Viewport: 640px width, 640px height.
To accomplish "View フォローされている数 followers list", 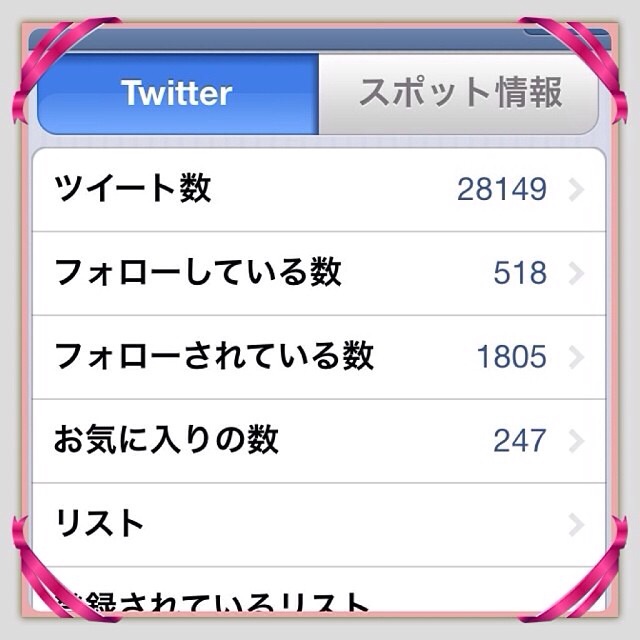I will pos(318,357).
